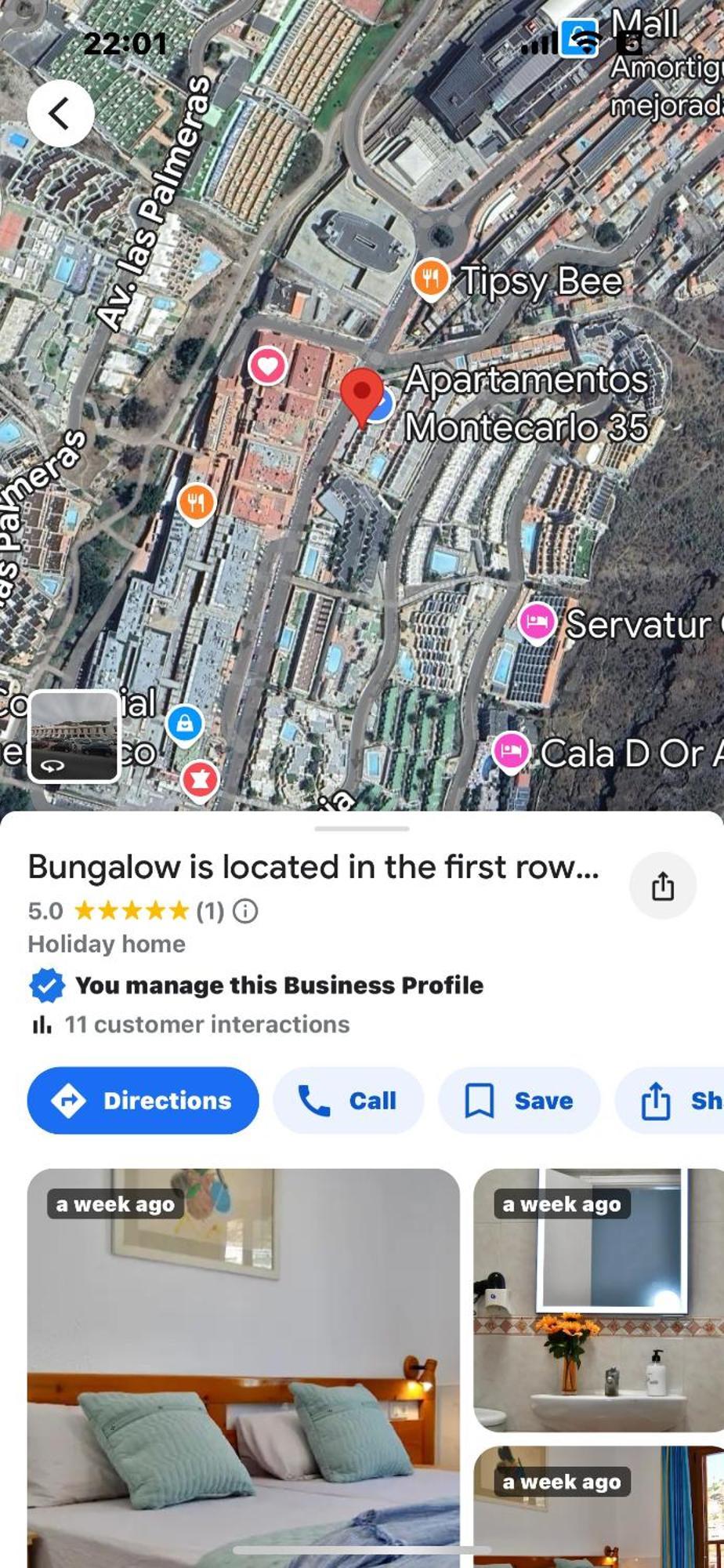The width and height of the screenshot is (724, 1568).
Task: Open the Servatur hotel map pin
Action: (x=538, y=622)
